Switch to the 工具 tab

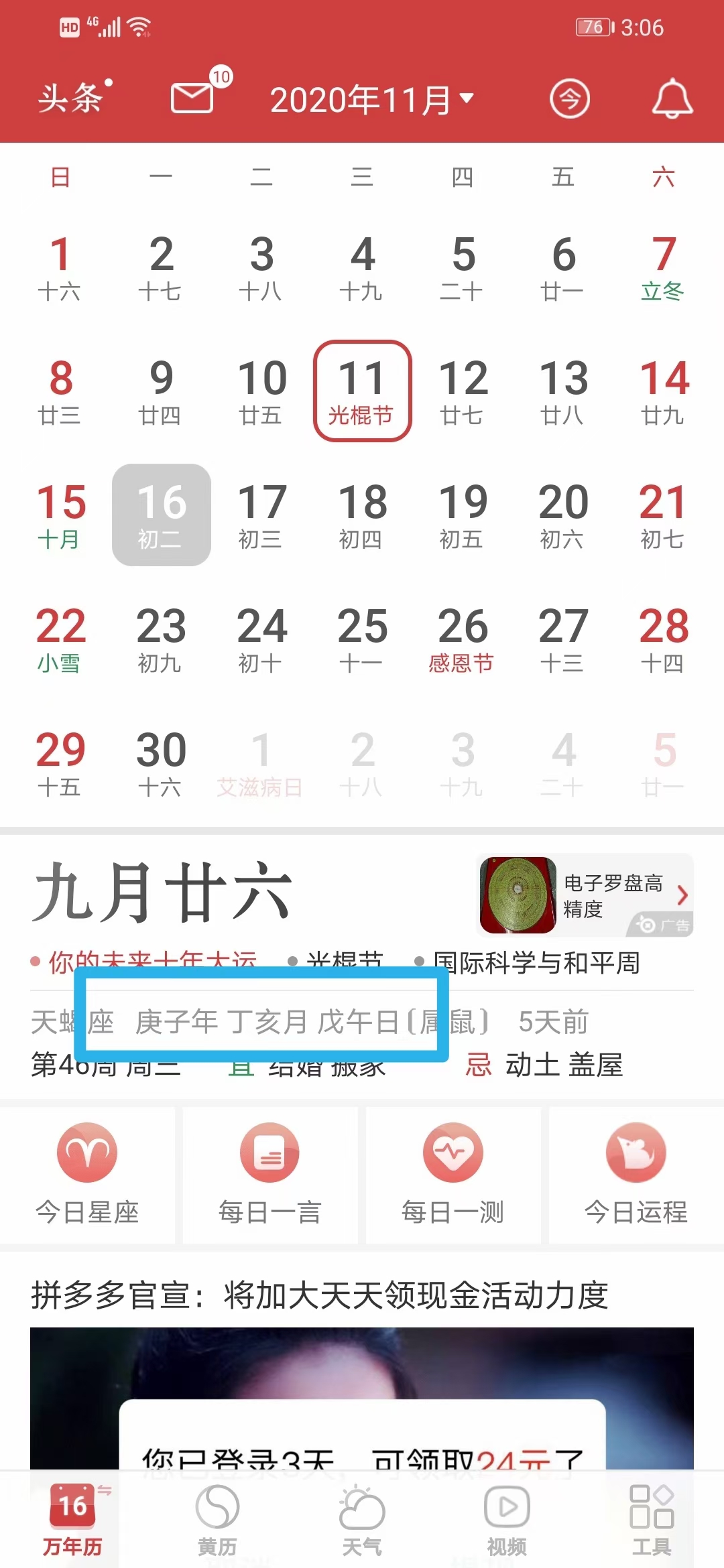(x=652, y=1519)
